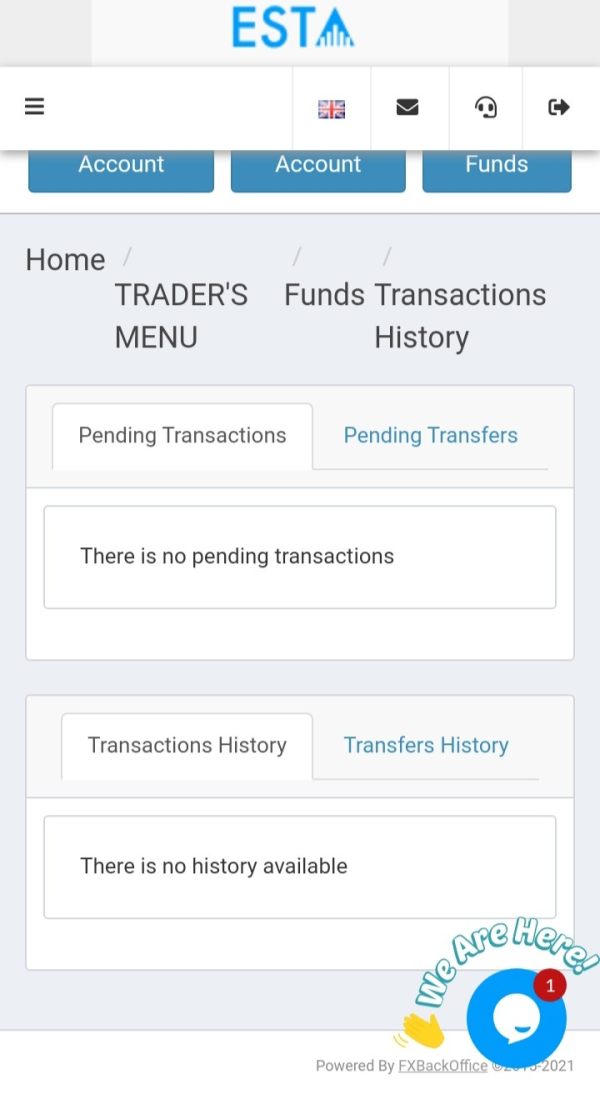Contact support via the headset icon
This screenshot has width=600, height=1094.
coord(486,107)
